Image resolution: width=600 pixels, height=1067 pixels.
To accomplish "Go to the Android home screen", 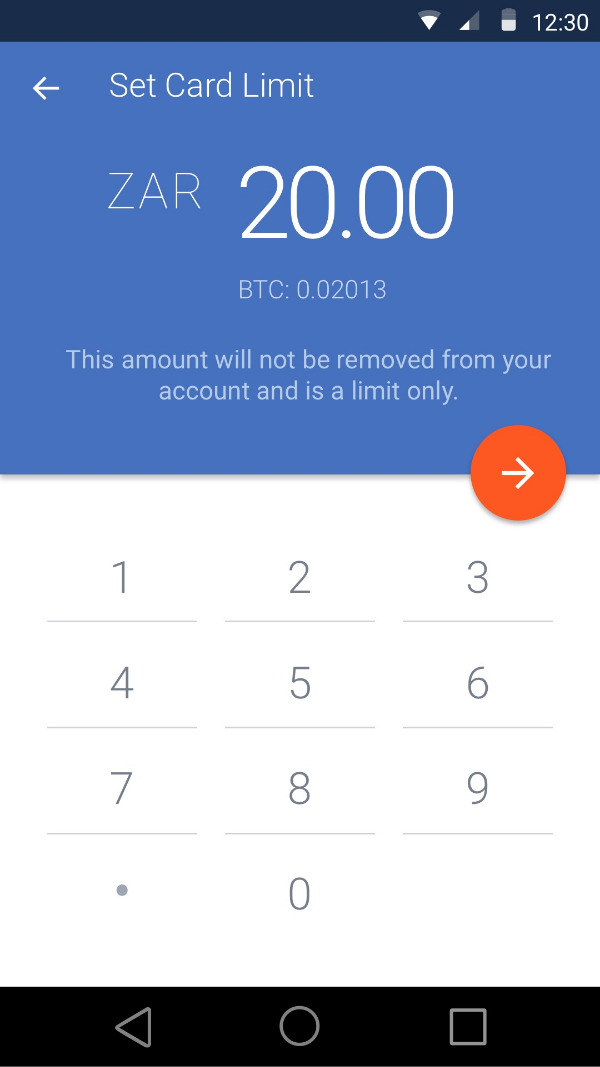I will [x=299, y=1026].
